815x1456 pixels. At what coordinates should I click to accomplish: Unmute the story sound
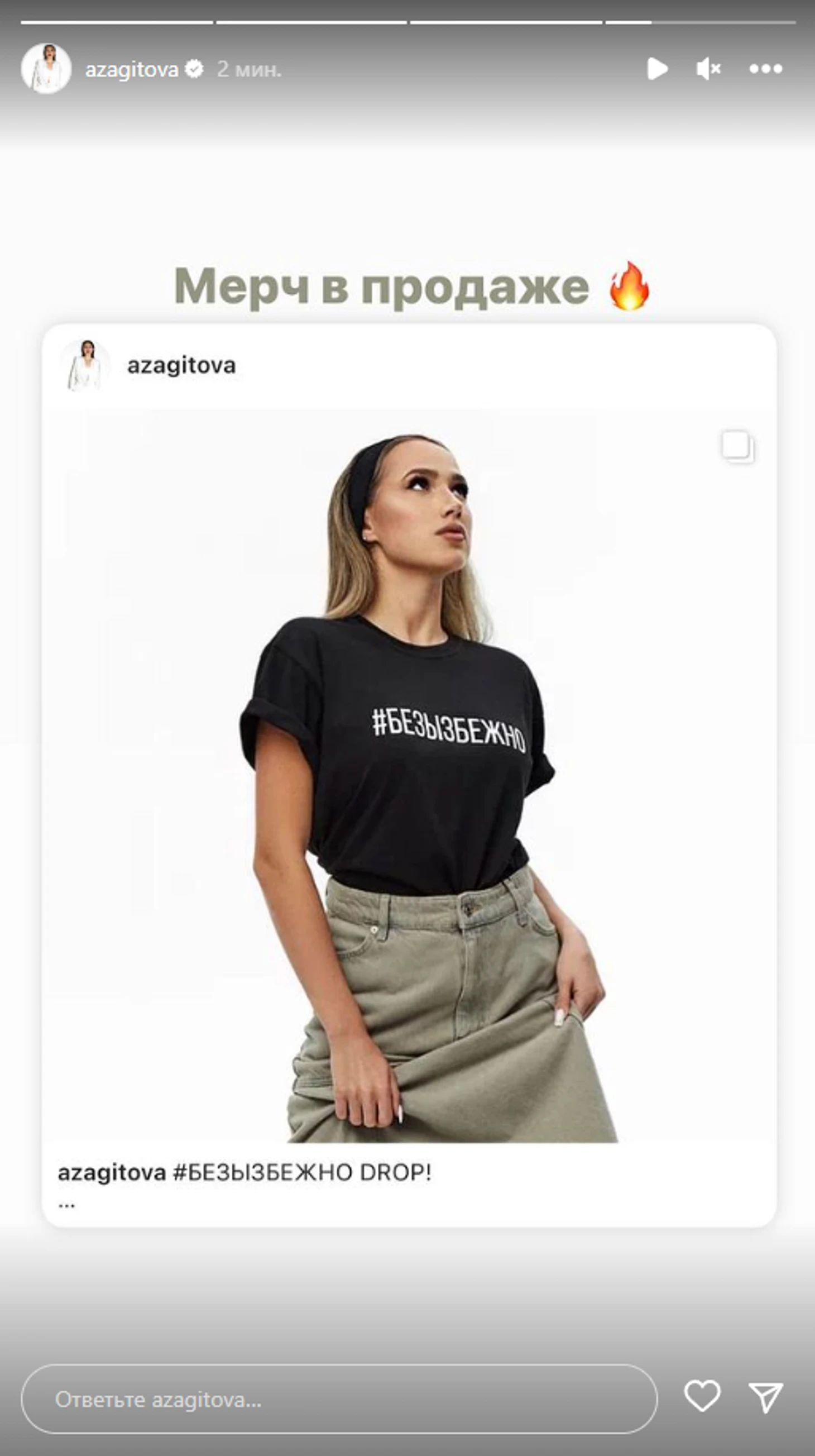tap(708, 69)
